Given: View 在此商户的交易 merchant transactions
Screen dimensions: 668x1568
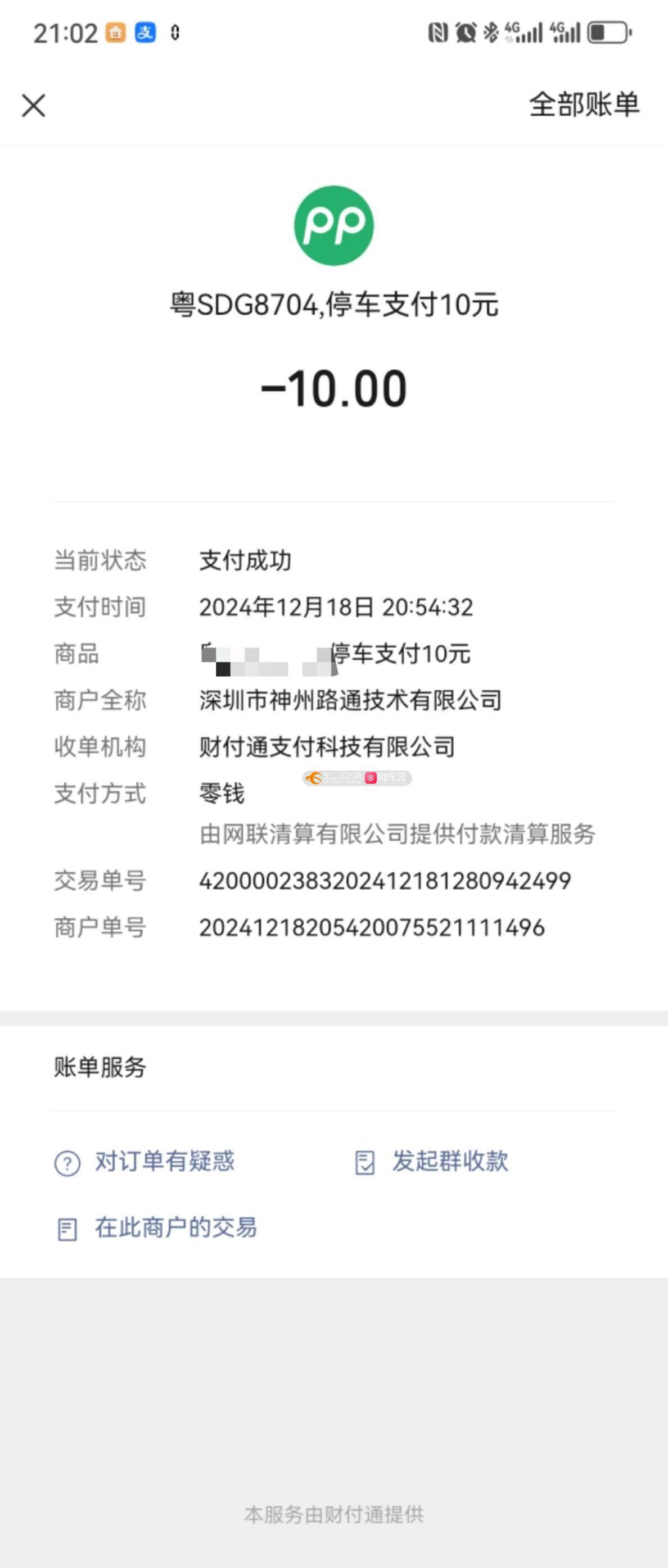Looking at the screenshot, I should point(156,1228).
